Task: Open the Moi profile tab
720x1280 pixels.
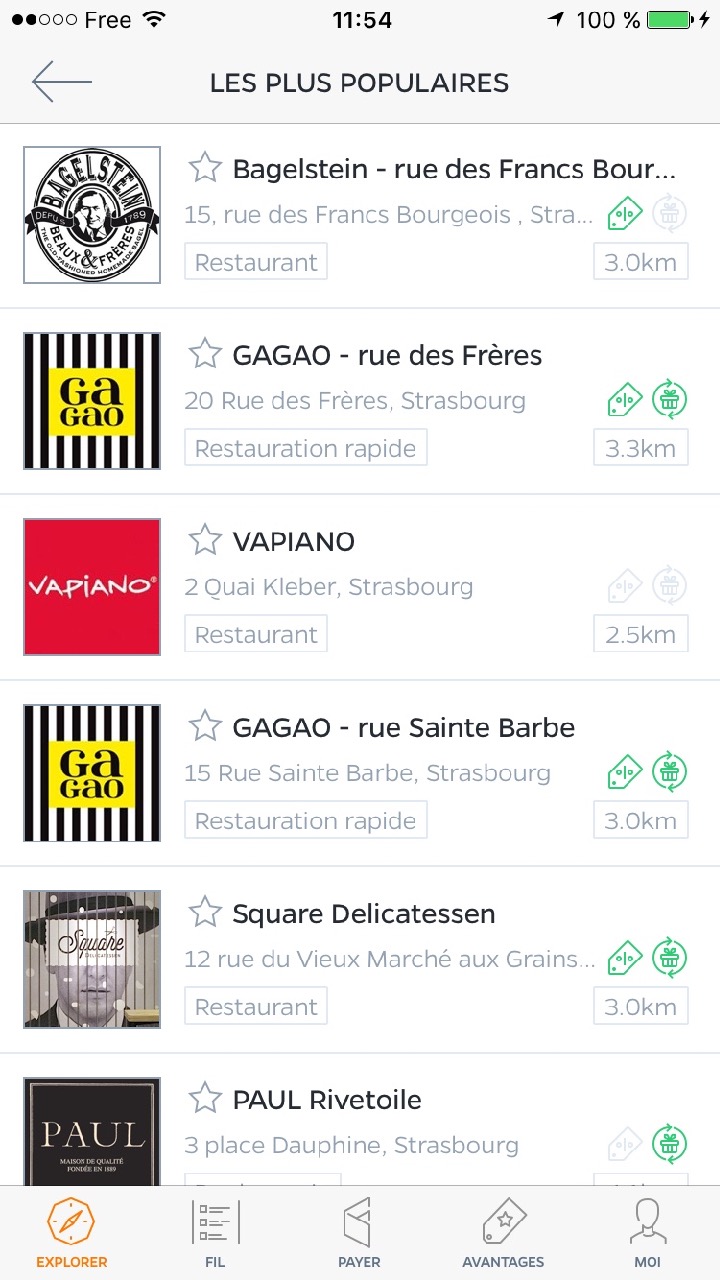Action: pyautogui.click(x=647, y=1232)
